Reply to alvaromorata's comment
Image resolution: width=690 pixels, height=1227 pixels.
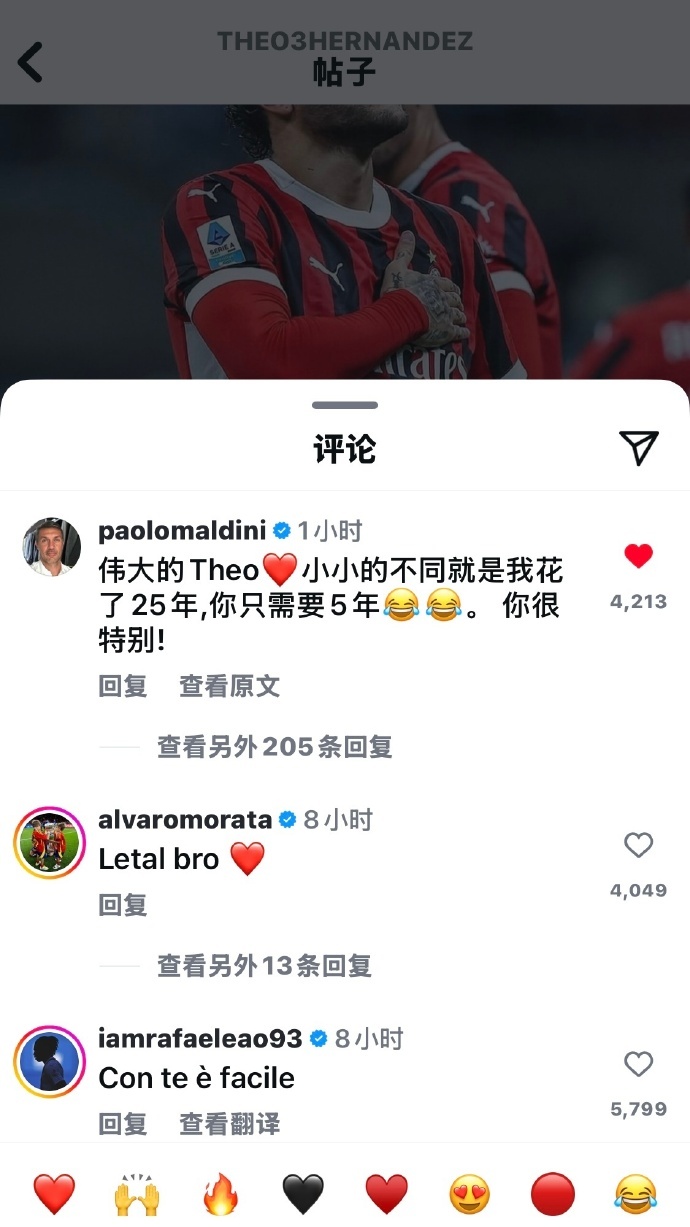pos(123,905)
